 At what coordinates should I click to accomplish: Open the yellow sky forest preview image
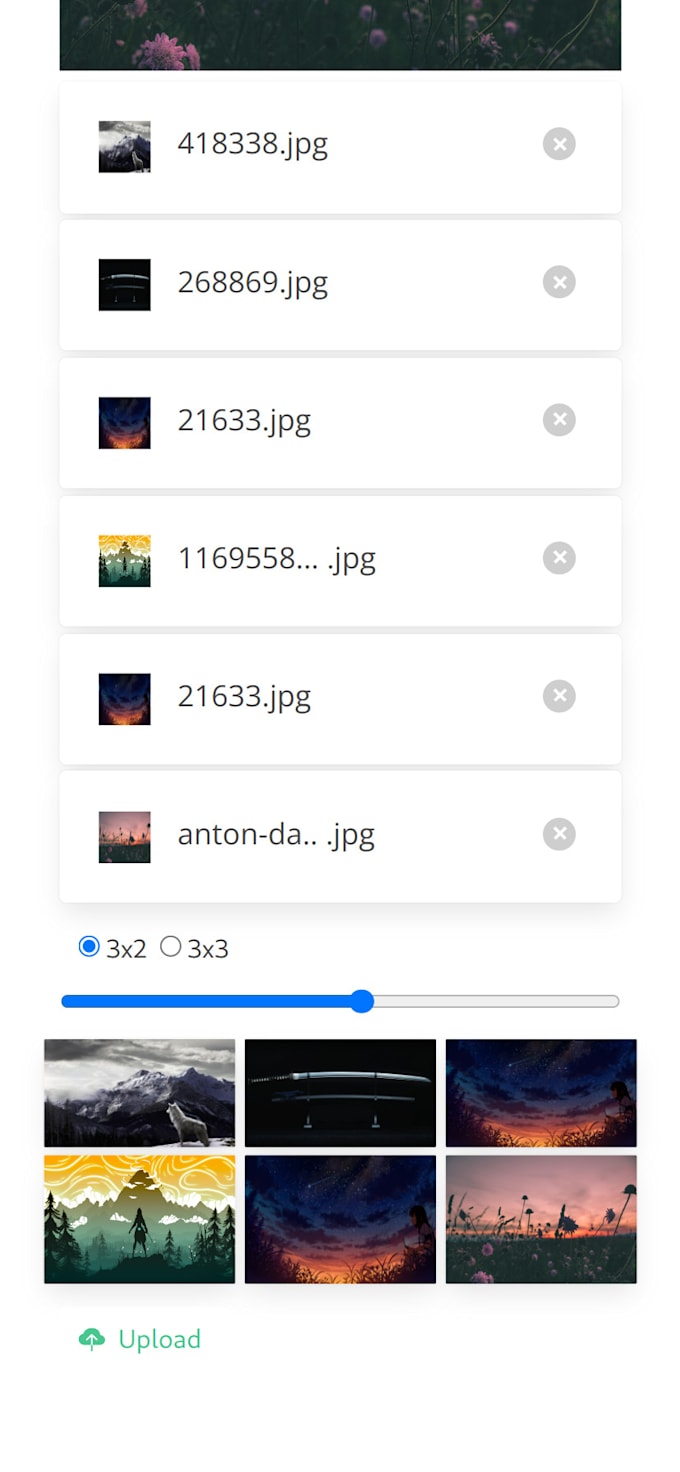click(x=139, y=1219)
